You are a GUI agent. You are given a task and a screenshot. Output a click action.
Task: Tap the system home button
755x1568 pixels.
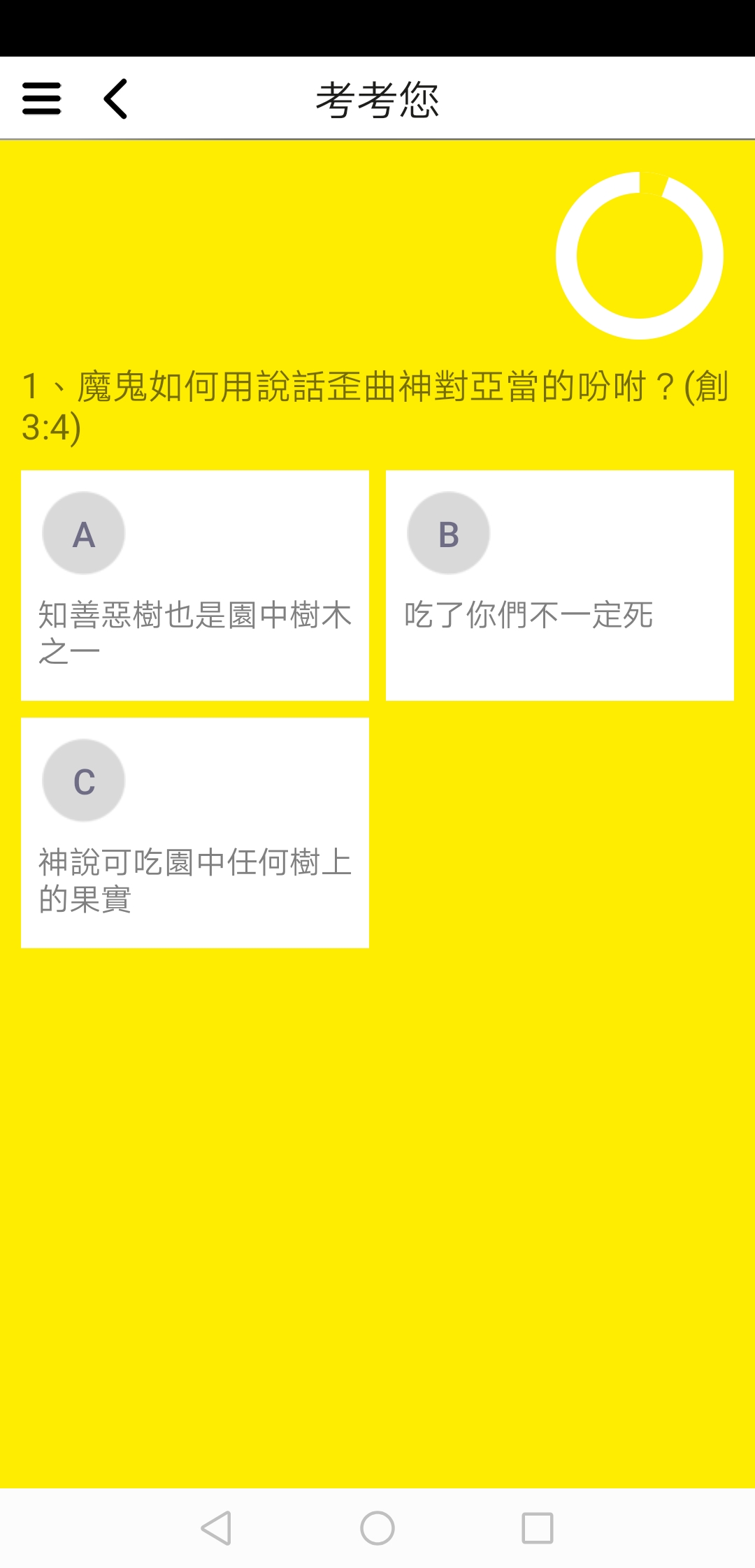coord(377,1528)
